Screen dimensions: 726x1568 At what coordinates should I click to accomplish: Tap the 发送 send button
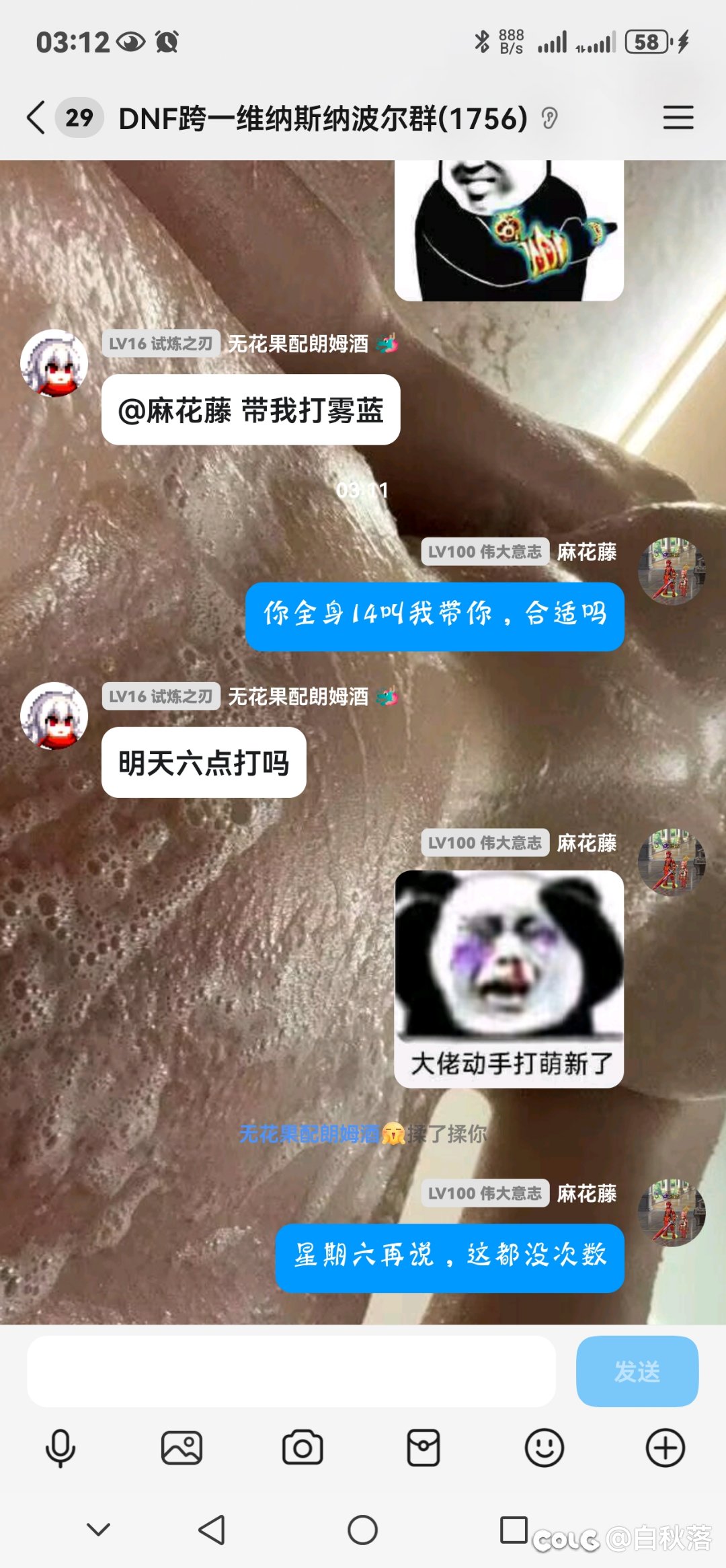(x=637, y=1371)
